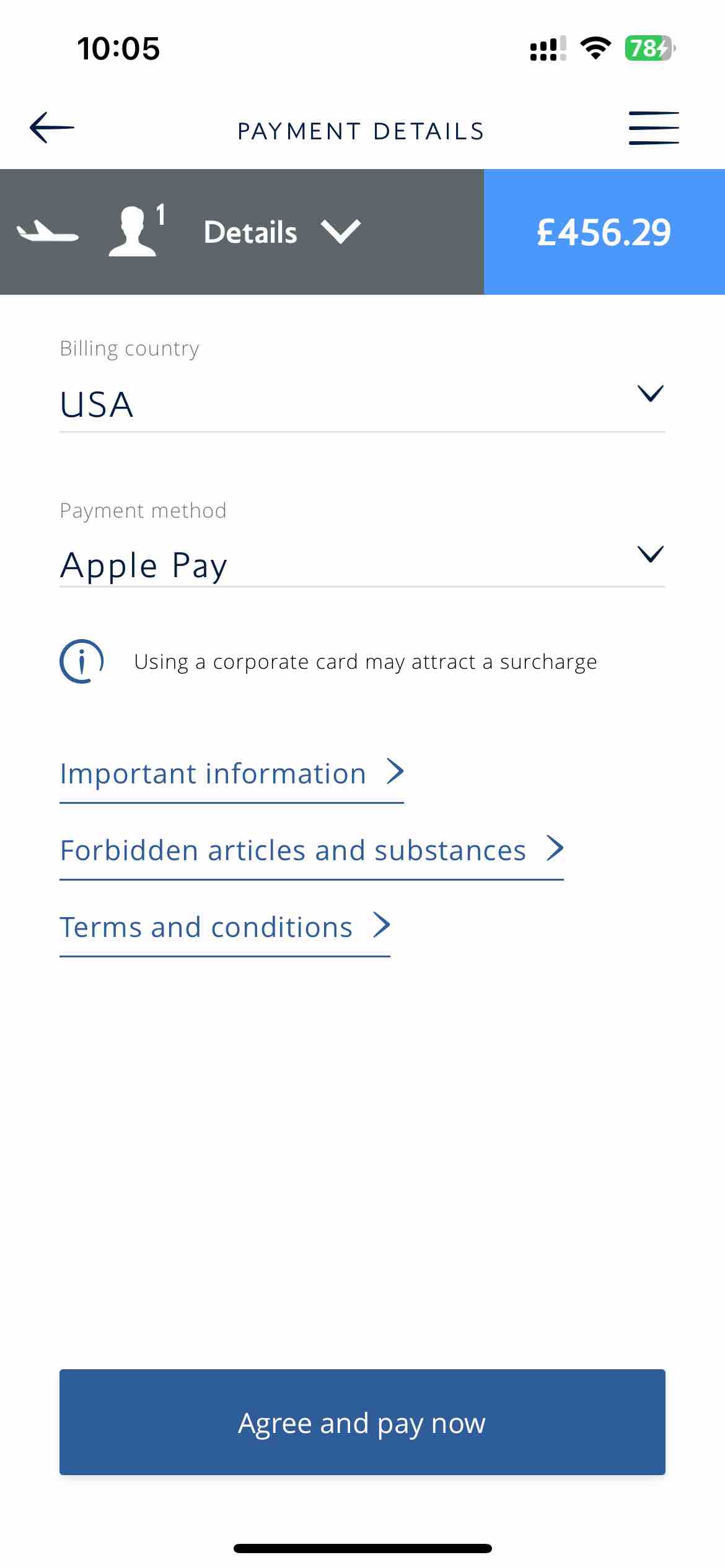Read the Terms and conditions
Screen dimensions: 725x1568
pyautogui.click(x=225, y=928)
